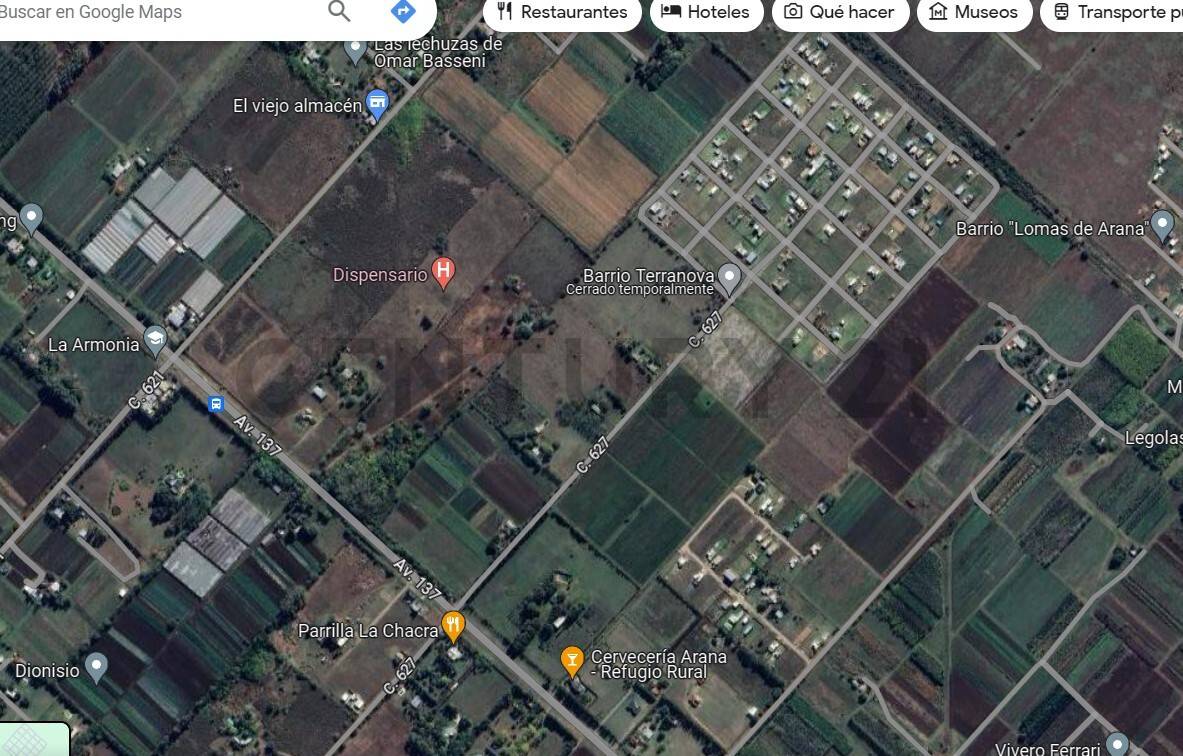Open the Parrilla La Chacra restaurant pin
Viewport: 1183px width, 756px height.
453,627
